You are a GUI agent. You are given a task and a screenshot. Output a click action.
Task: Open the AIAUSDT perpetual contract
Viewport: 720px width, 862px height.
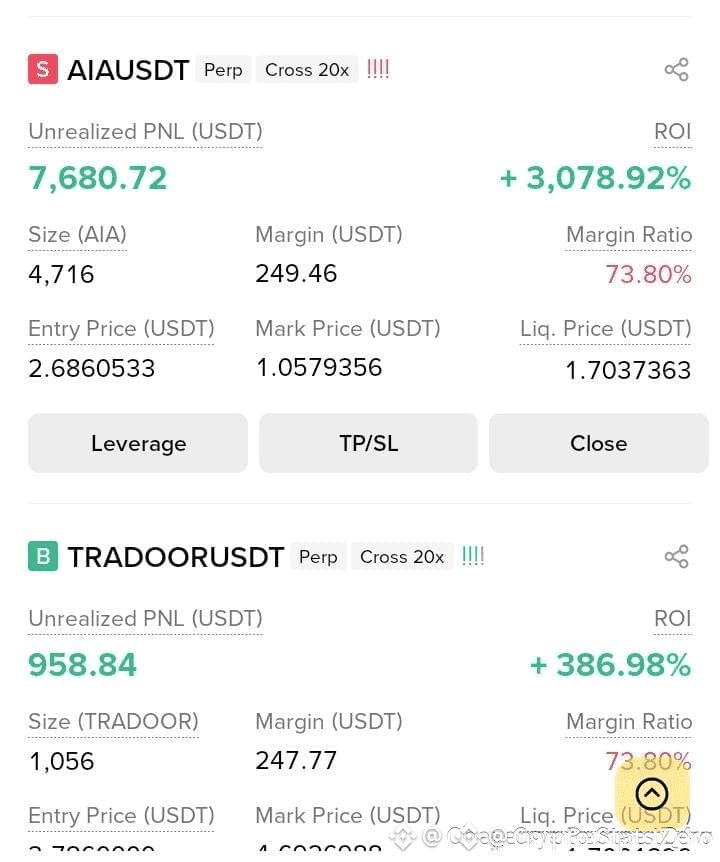pos(128,70)
